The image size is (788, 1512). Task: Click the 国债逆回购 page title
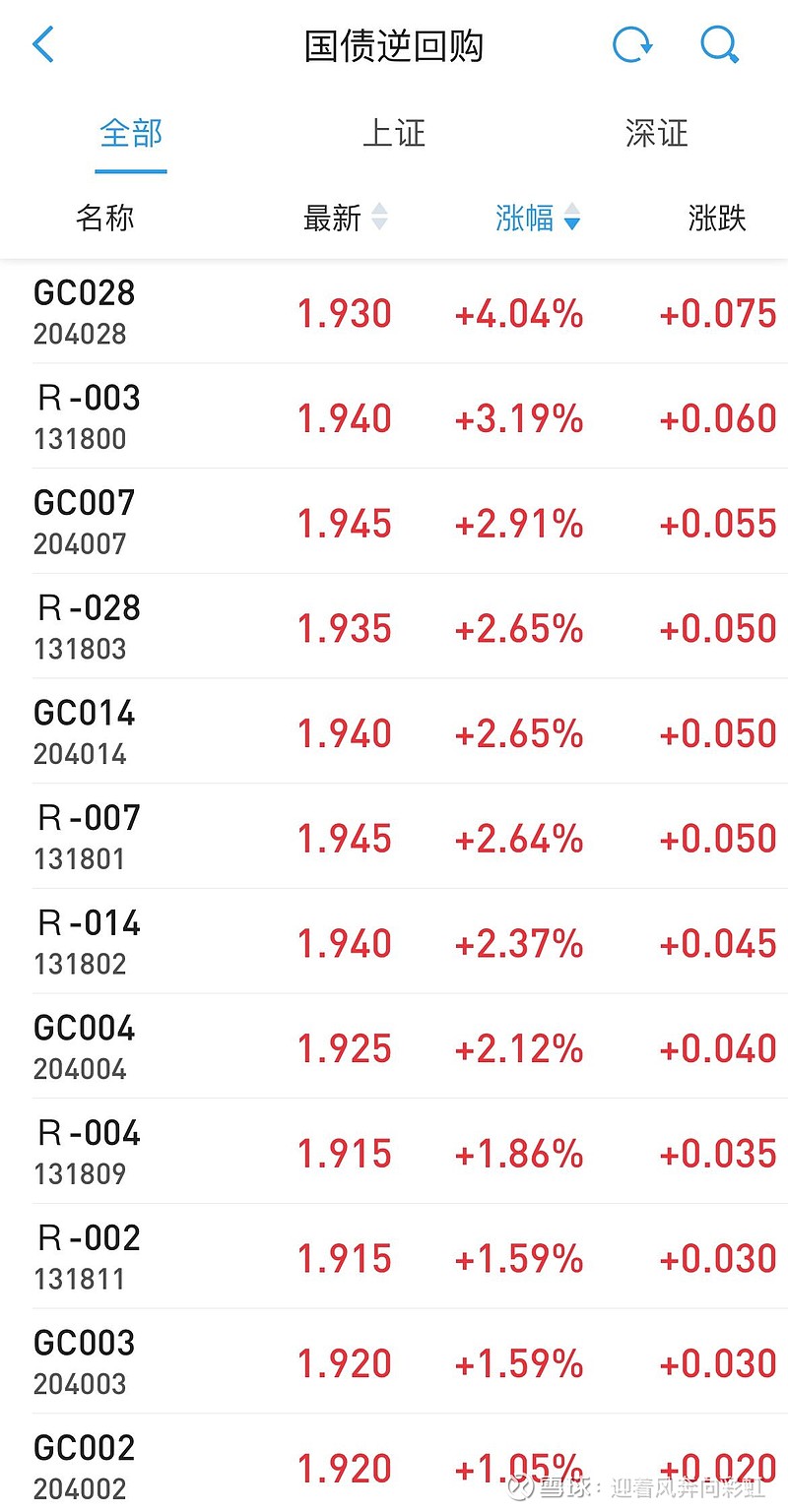[394, 45]
